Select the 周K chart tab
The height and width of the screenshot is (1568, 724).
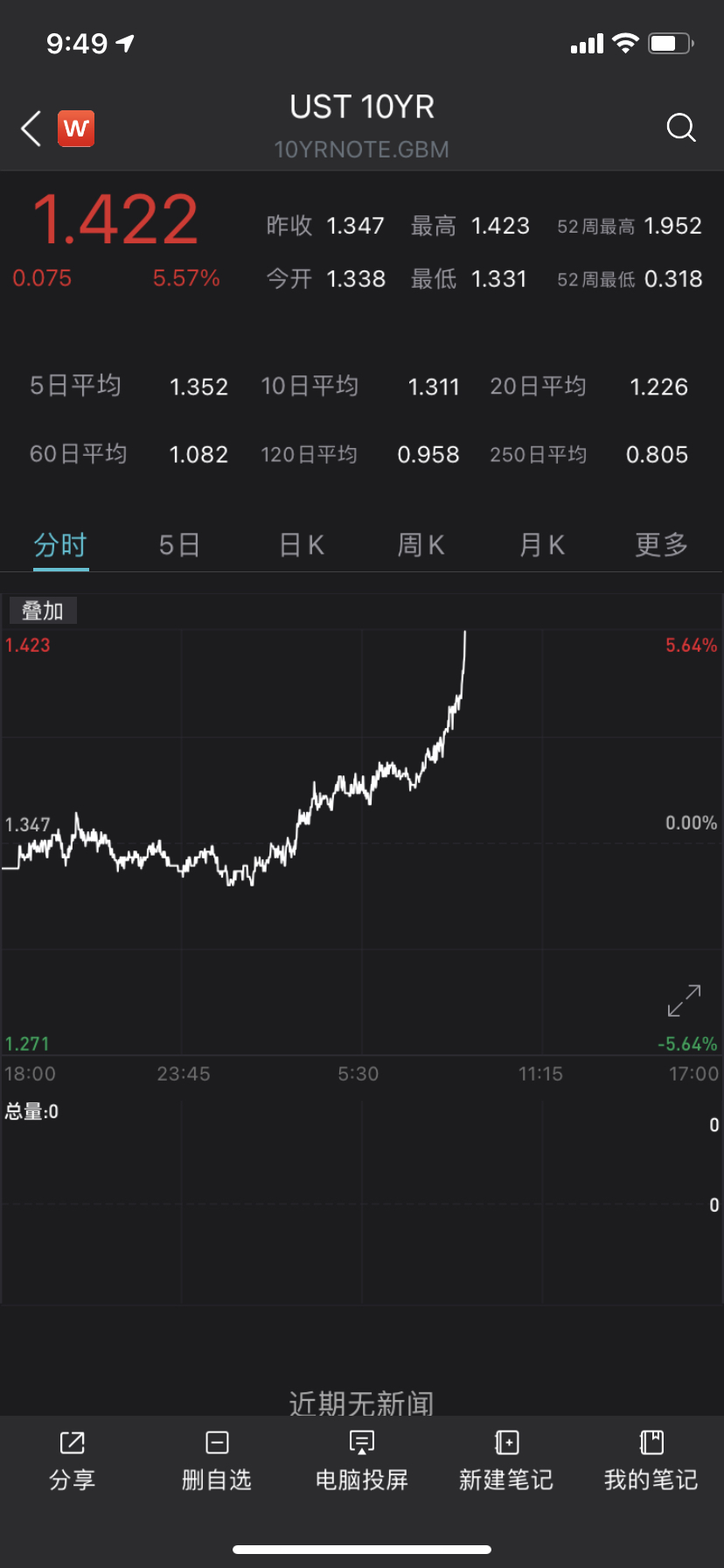point(421,545)
